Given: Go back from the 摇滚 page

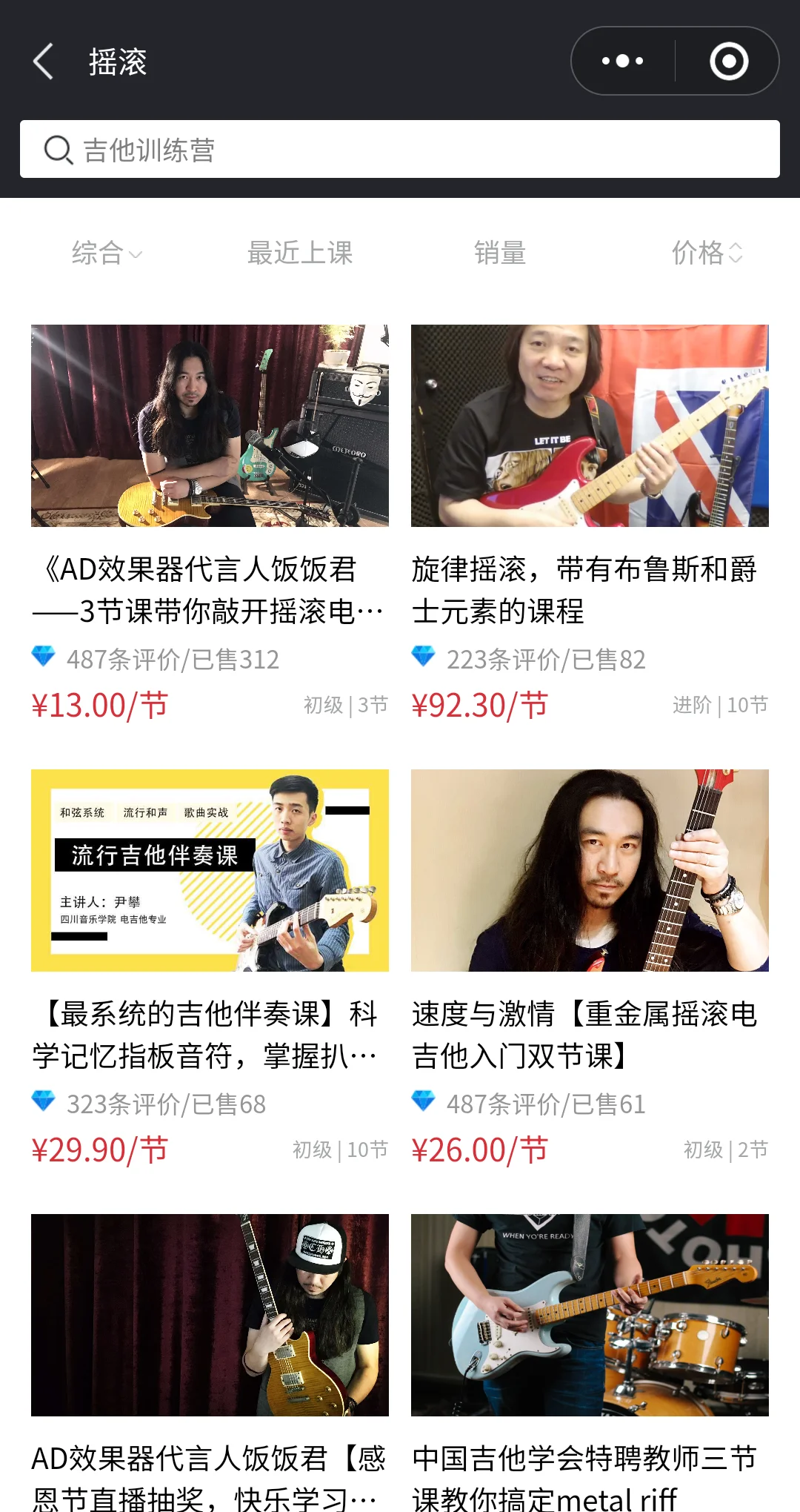Looking at the screenshot, I should pyautogui.click(x=44, y=61).
